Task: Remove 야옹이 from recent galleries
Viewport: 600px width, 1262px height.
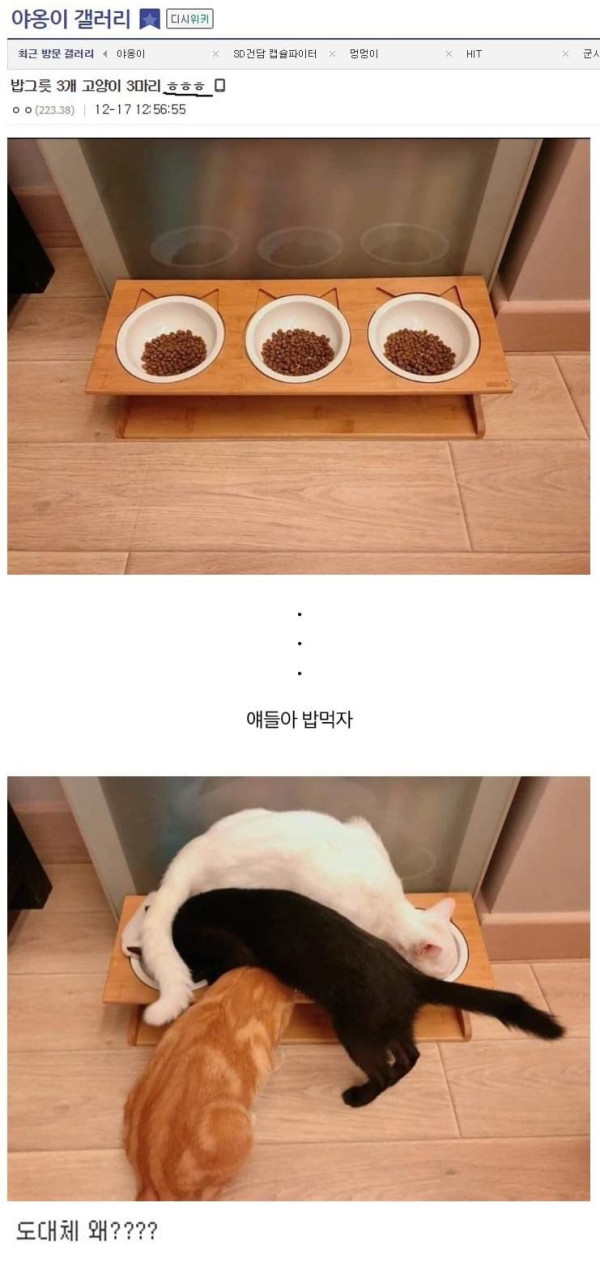Action: coord(216,54)
